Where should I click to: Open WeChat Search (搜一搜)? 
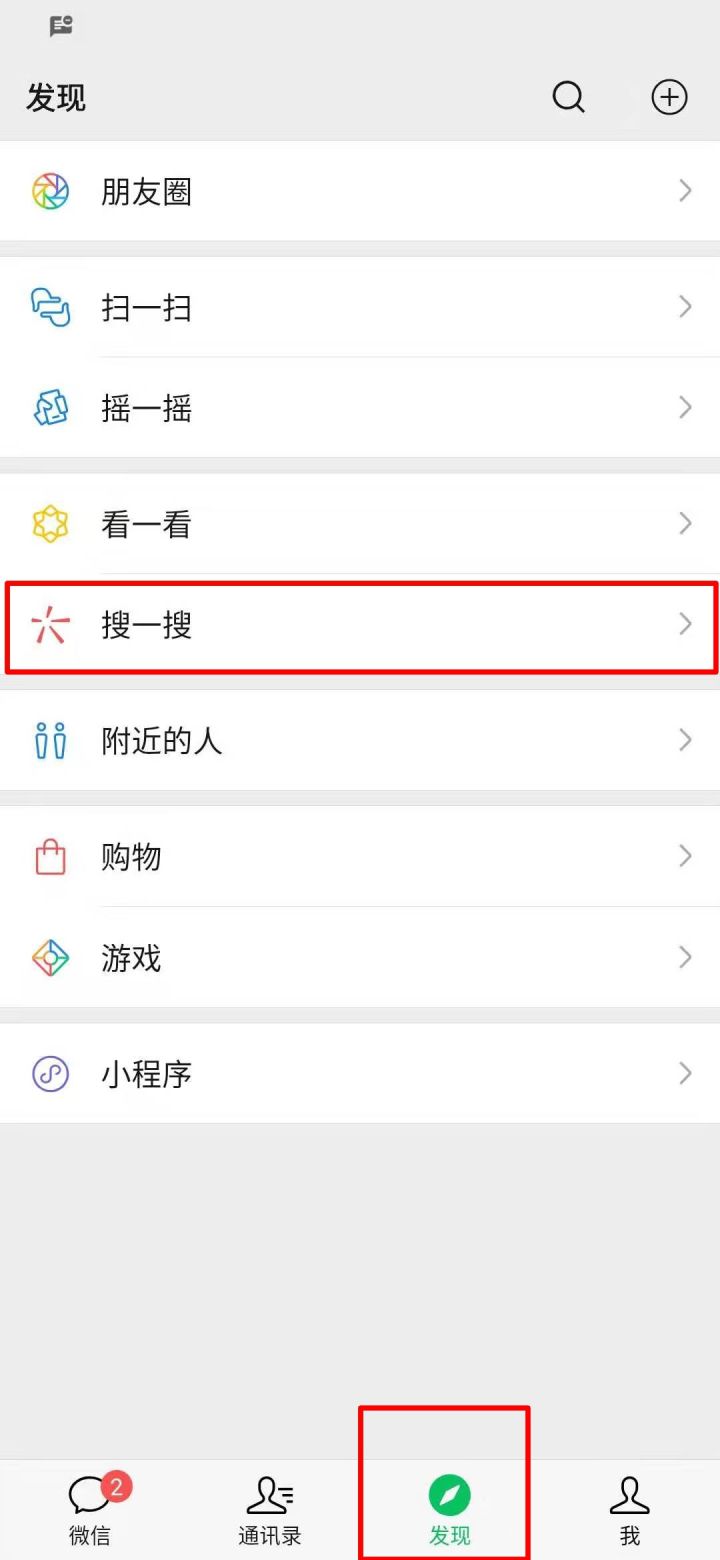[145, 626]
